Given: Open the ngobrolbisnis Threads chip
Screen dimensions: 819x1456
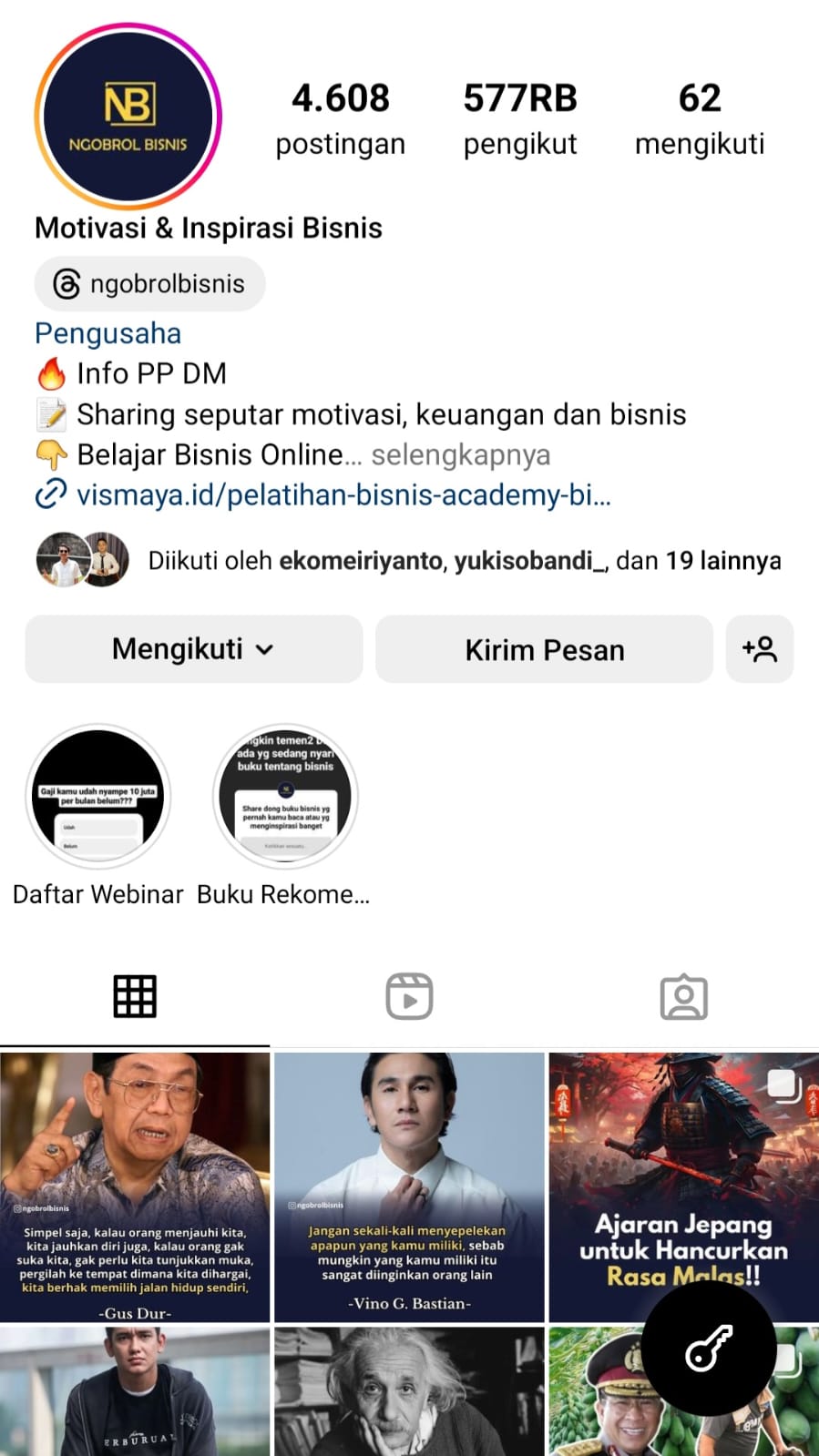Looking at the screenshot, I should [150, 284].
